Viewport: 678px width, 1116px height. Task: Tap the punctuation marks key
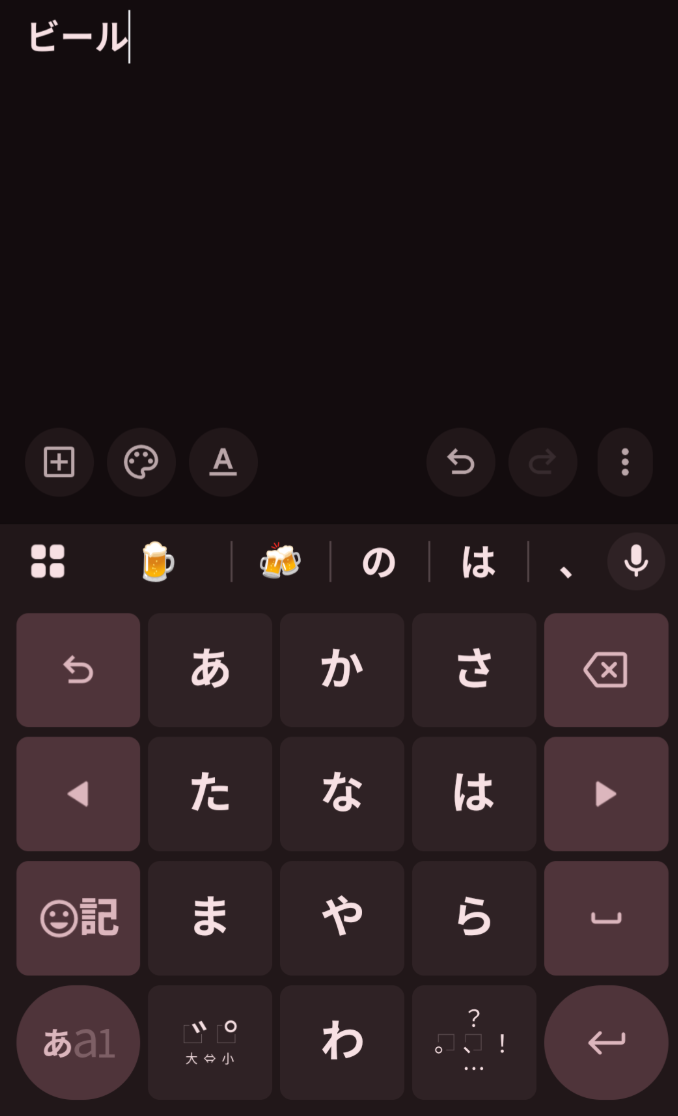474,1042
